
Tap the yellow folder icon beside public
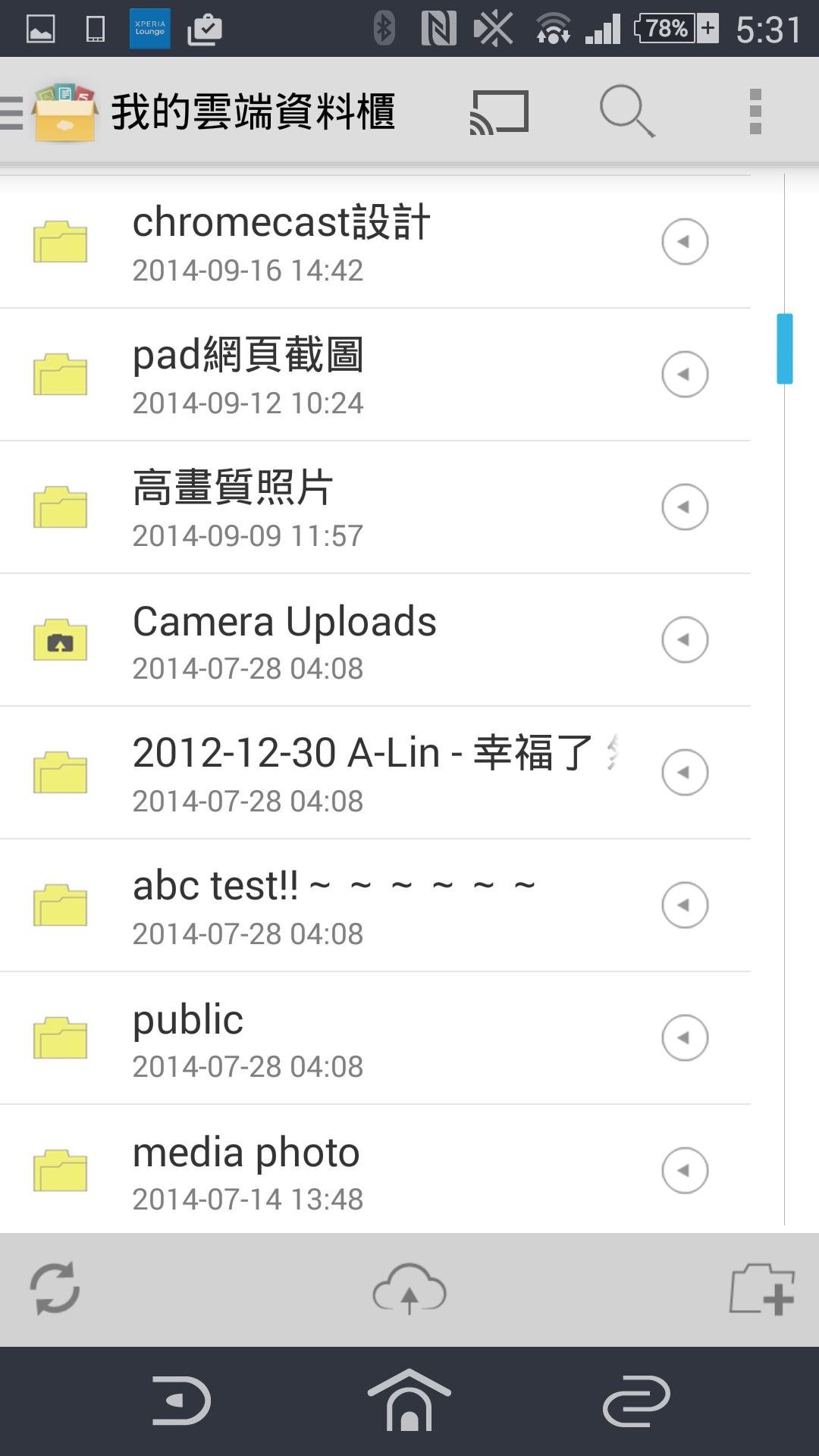click(x=61, y=1037)
